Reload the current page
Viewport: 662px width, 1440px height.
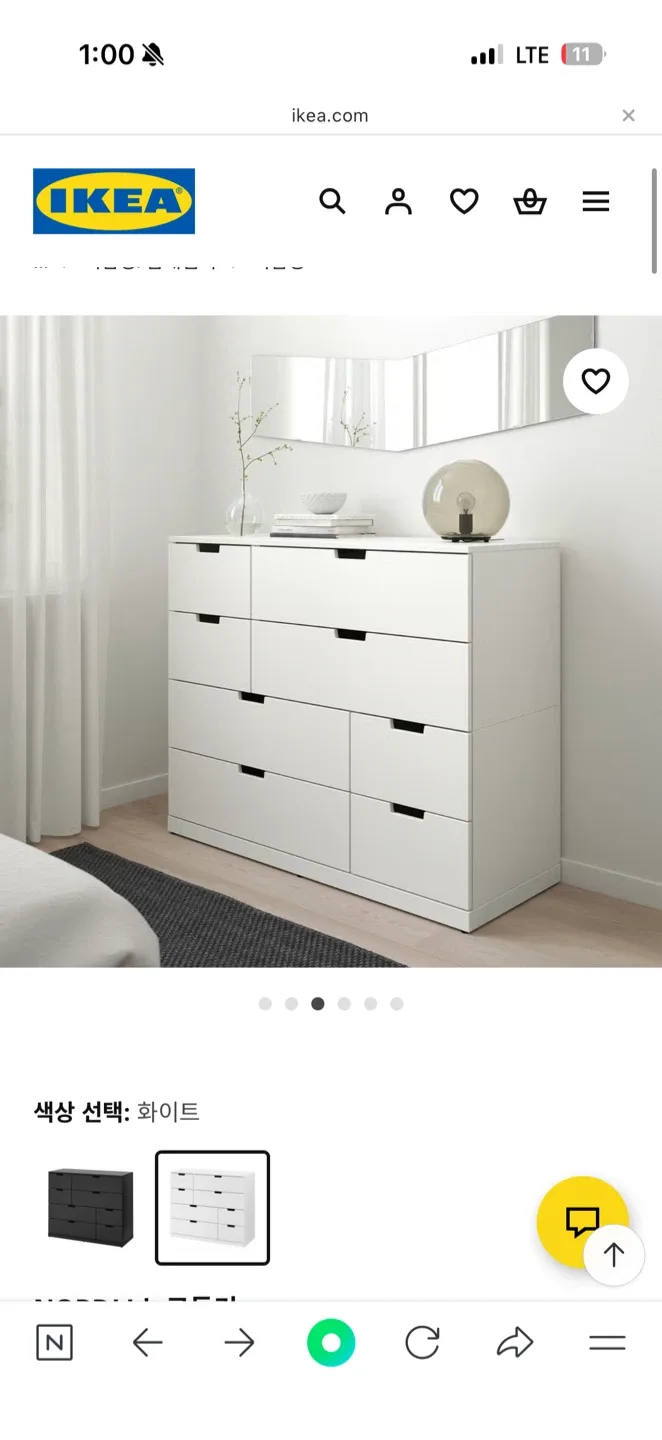[422, 1343]
